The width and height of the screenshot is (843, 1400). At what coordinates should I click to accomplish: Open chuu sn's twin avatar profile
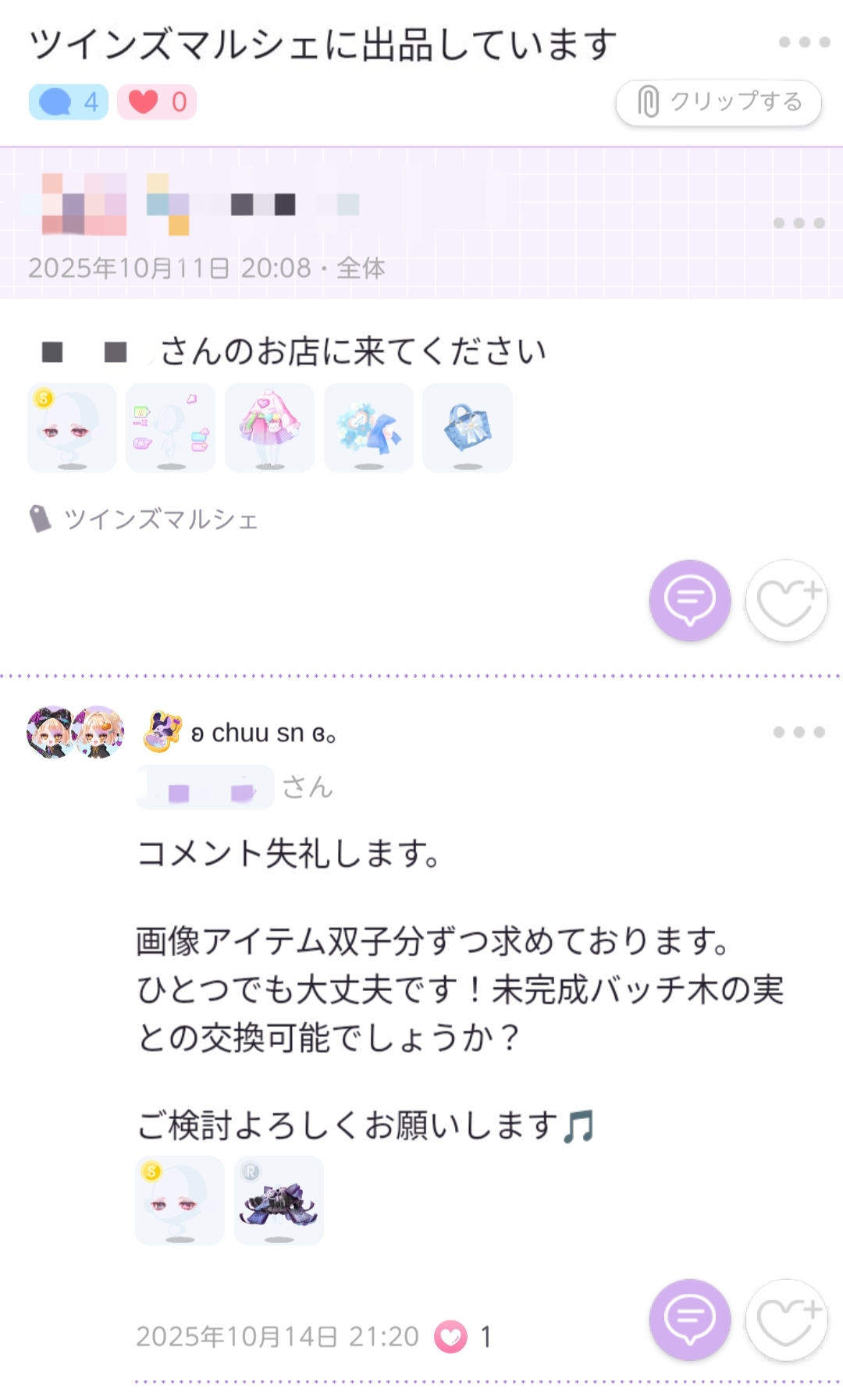pos(76,732)
